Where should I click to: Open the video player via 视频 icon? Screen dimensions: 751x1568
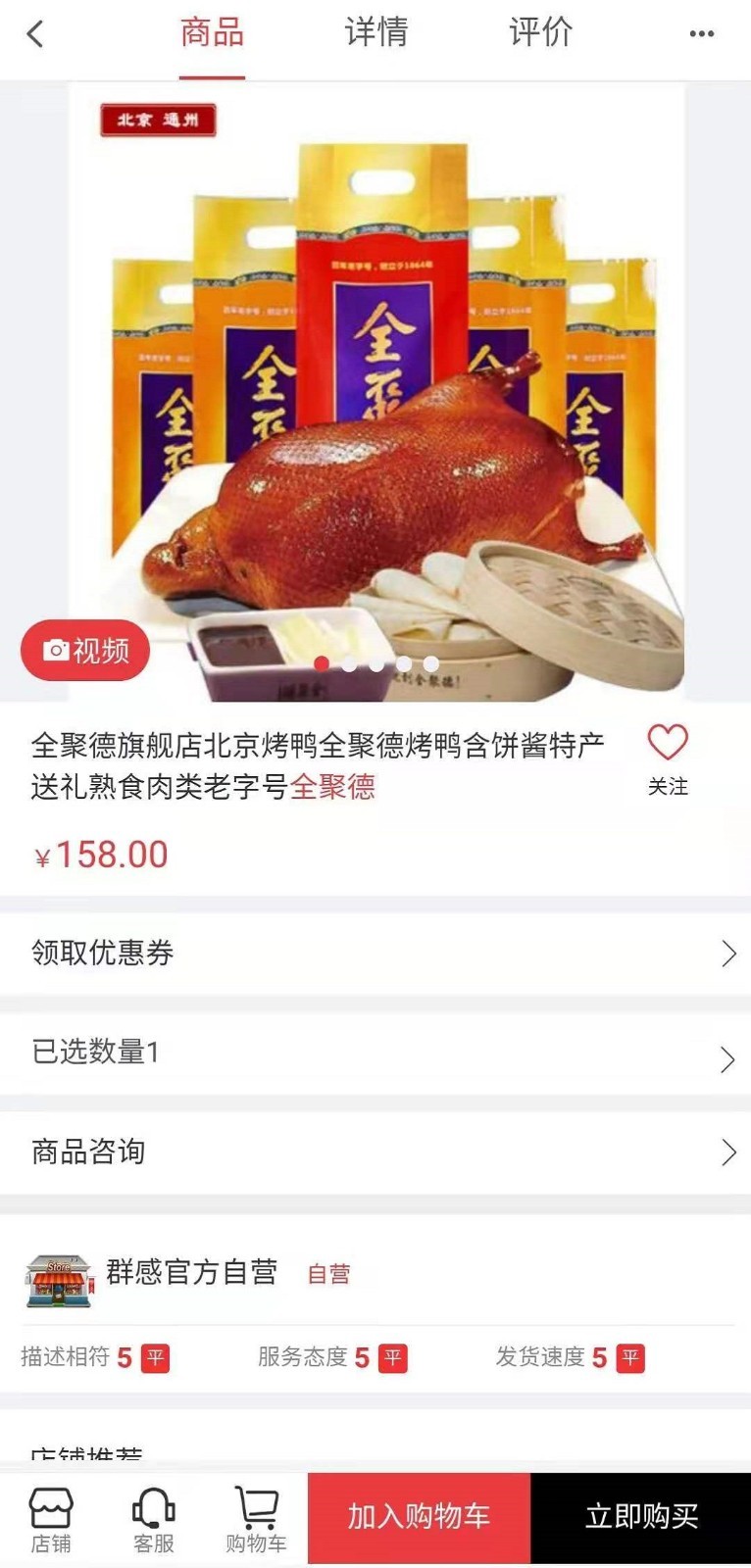tap(84, 650)
